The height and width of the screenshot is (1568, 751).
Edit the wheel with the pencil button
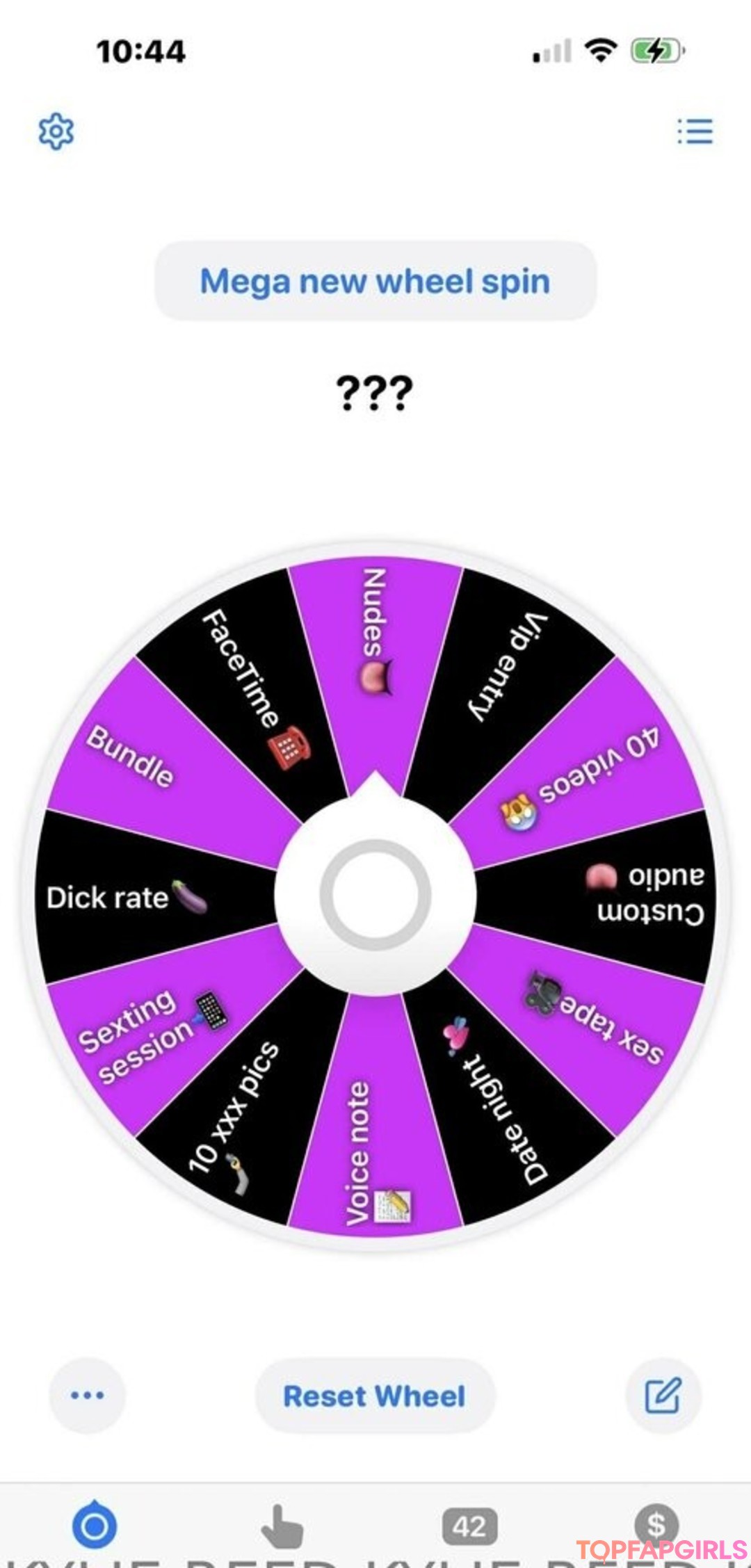pos(663,1396)
